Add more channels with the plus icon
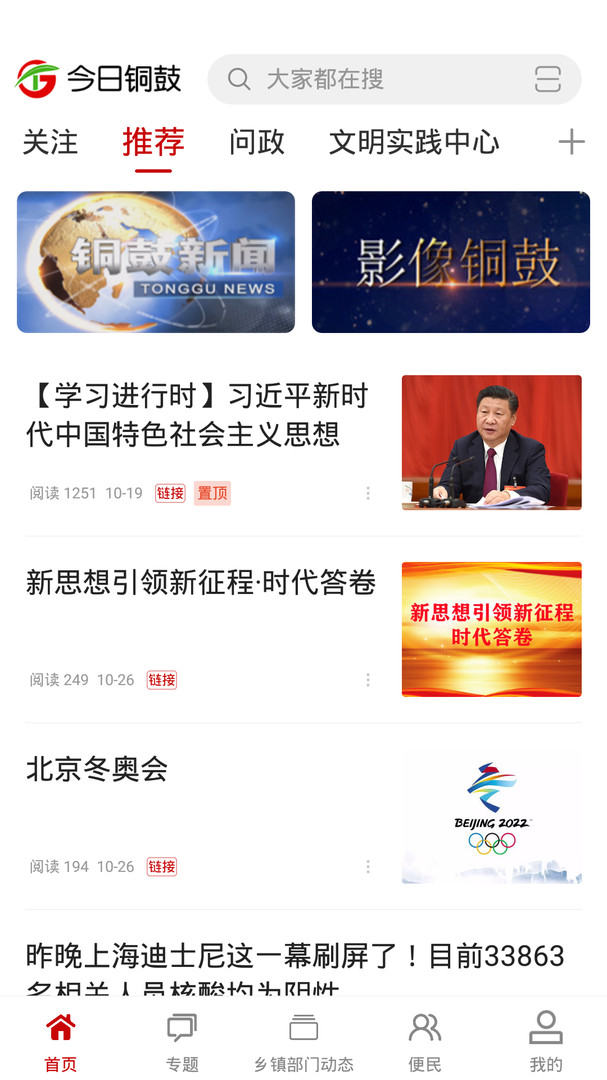This screenshot has width=607, height=1080. click(571, 142)
